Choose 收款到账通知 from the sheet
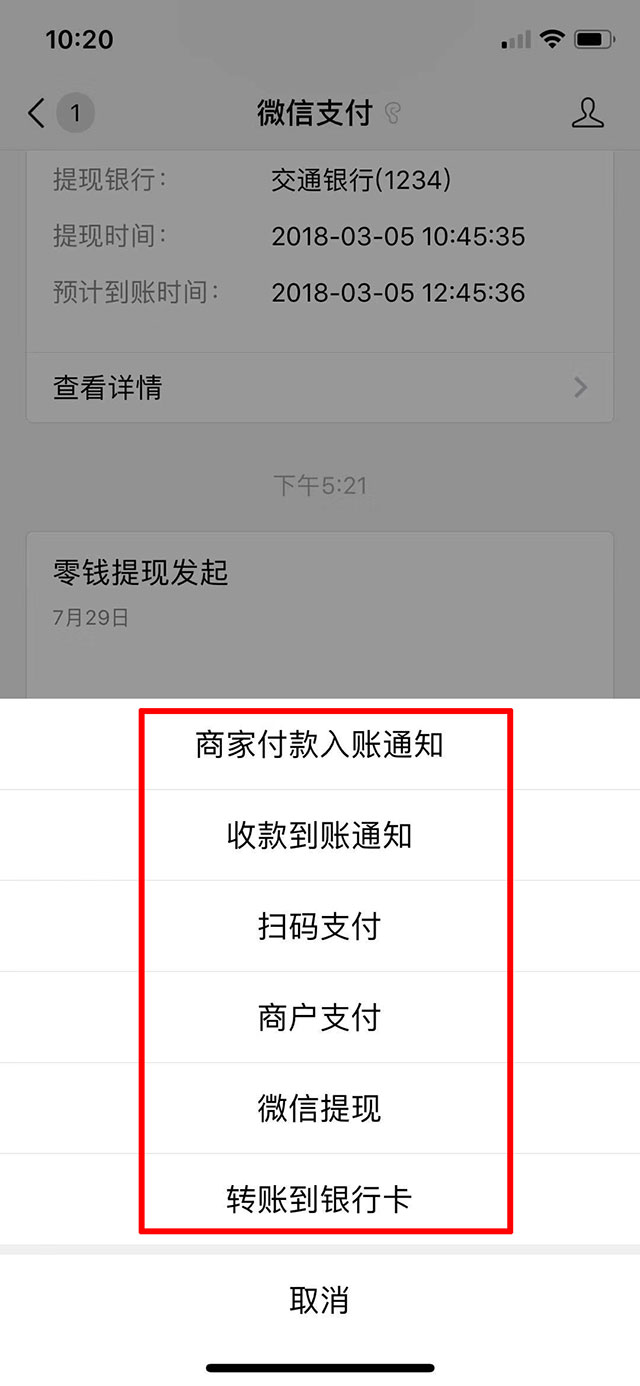The image size is (640, 1386). pyautogui.click(x=319, y=836)
